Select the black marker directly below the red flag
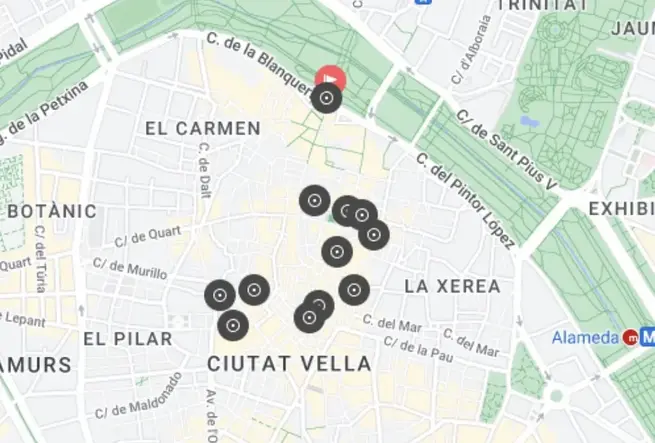655x443 pixels. (x=326, y=99)
